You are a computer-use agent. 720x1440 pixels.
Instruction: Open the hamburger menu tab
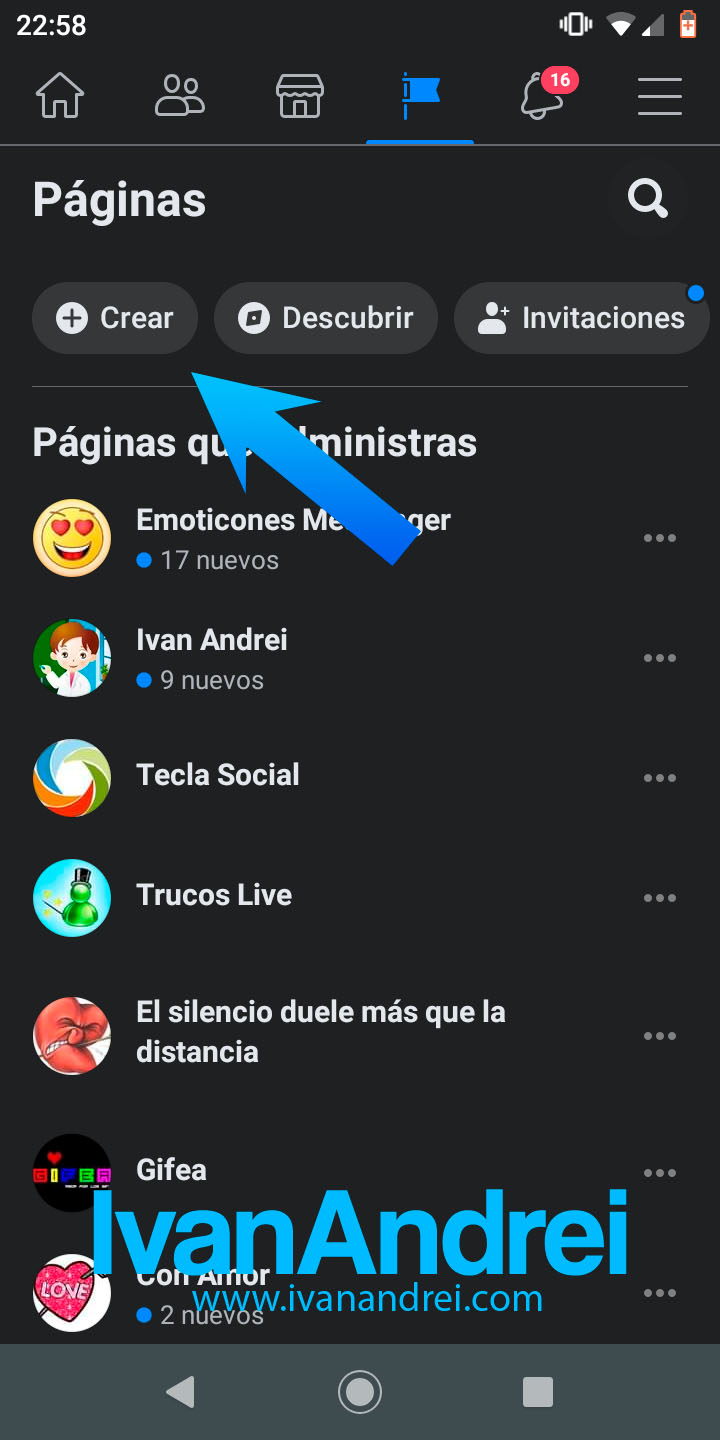[660, 97]
